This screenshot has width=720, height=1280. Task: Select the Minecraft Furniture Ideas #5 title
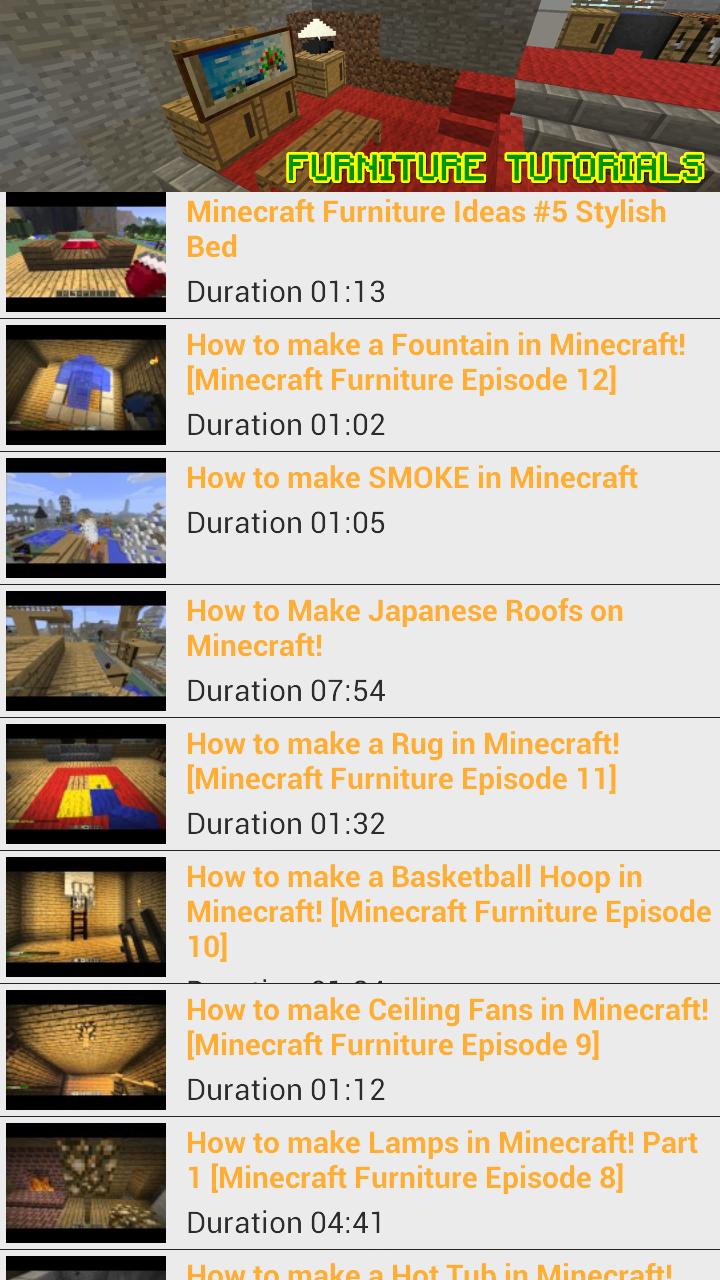pos(426,229)
